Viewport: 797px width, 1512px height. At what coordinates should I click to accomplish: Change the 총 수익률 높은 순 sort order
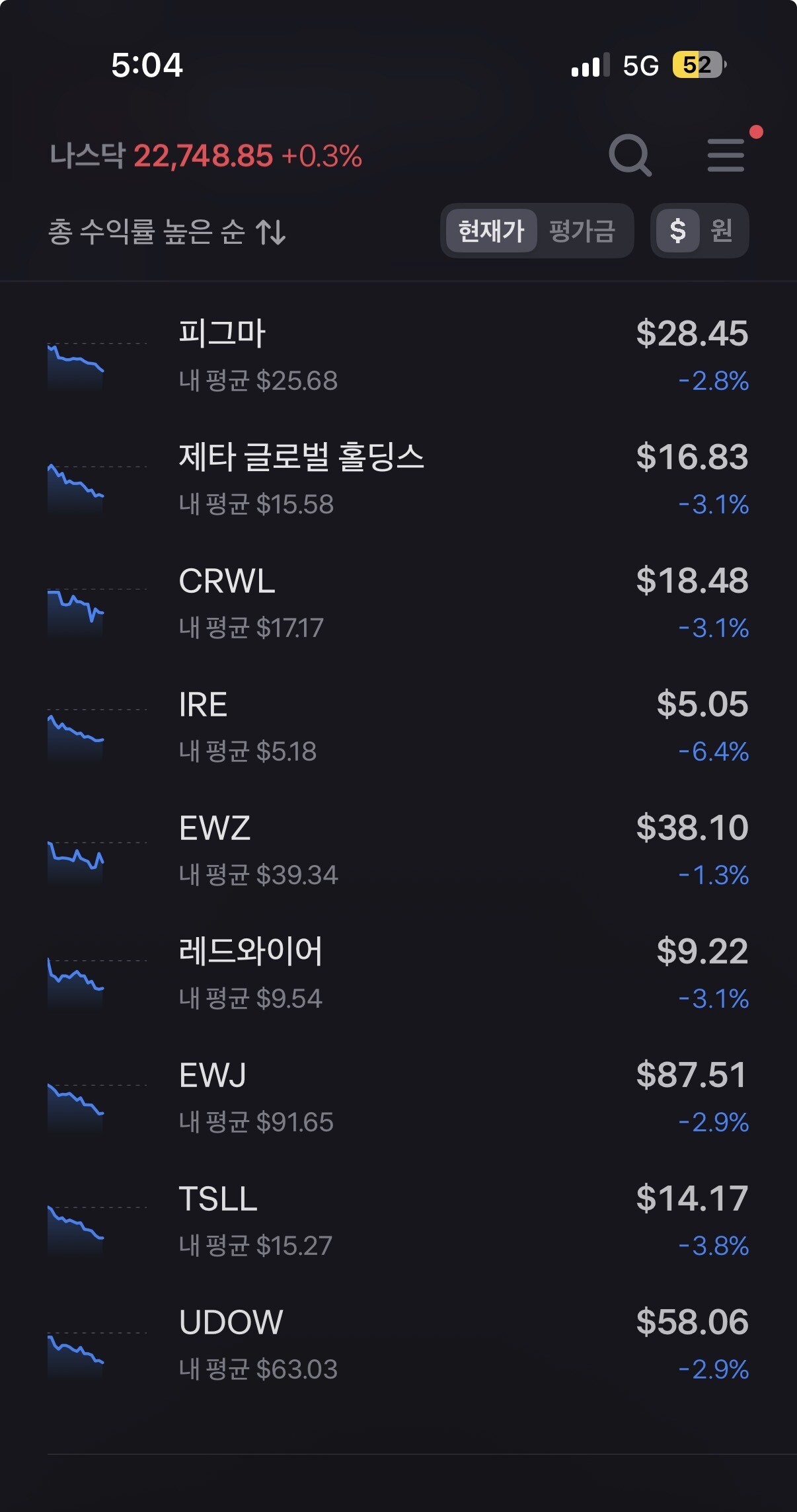pyautogui.click(x=167, y=232)
